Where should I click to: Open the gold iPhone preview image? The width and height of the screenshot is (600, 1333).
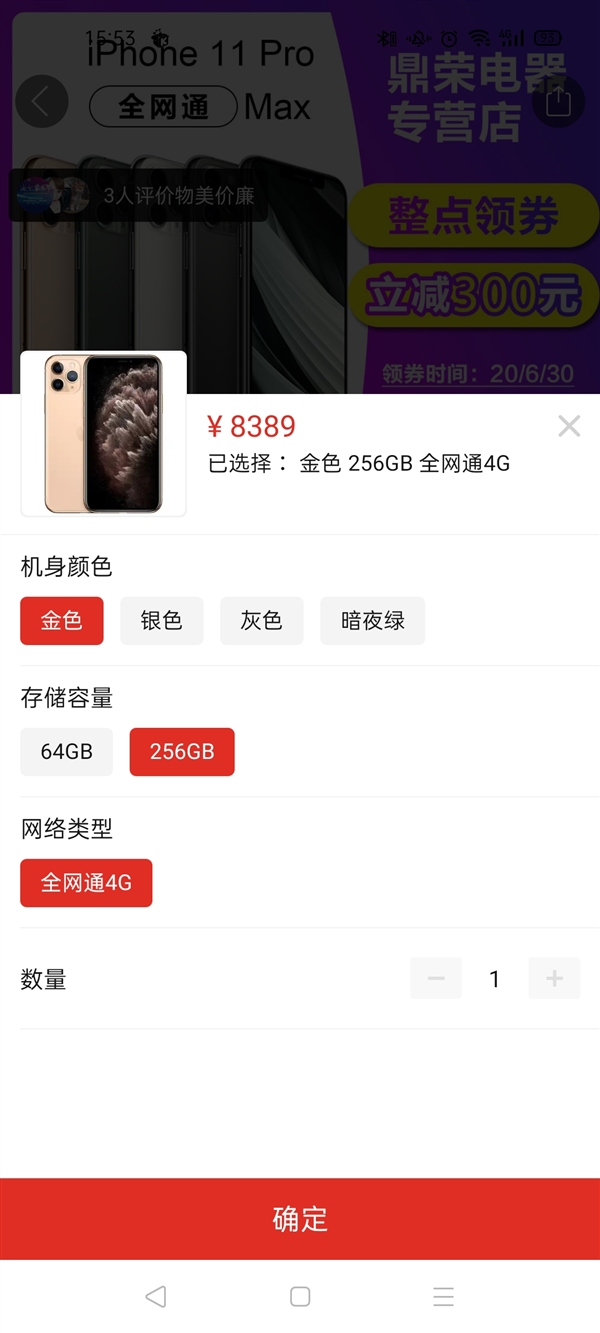pyautogui.click(x=104, y=434)
